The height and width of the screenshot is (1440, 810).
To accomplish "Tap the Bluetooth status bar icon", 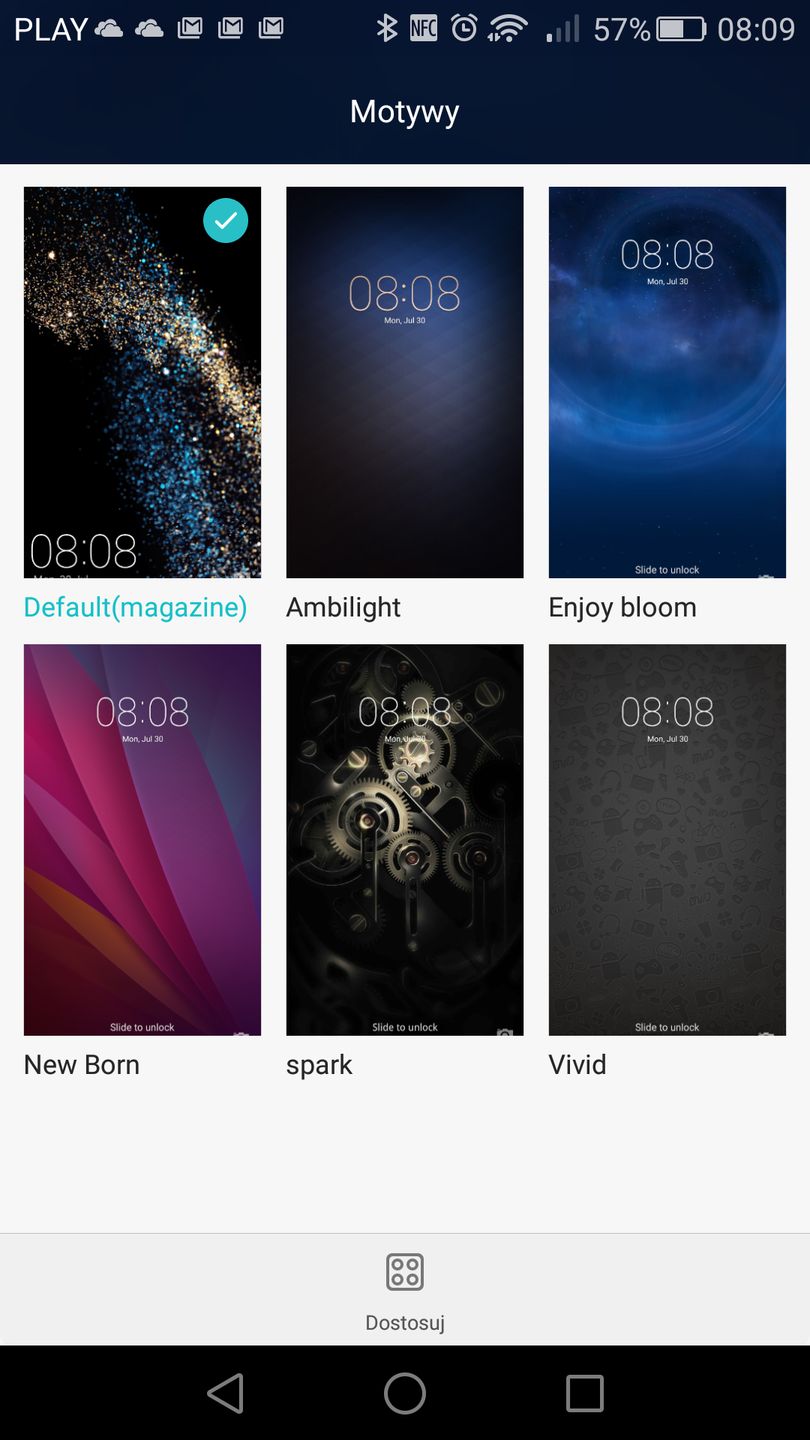I will pos(385,28).
